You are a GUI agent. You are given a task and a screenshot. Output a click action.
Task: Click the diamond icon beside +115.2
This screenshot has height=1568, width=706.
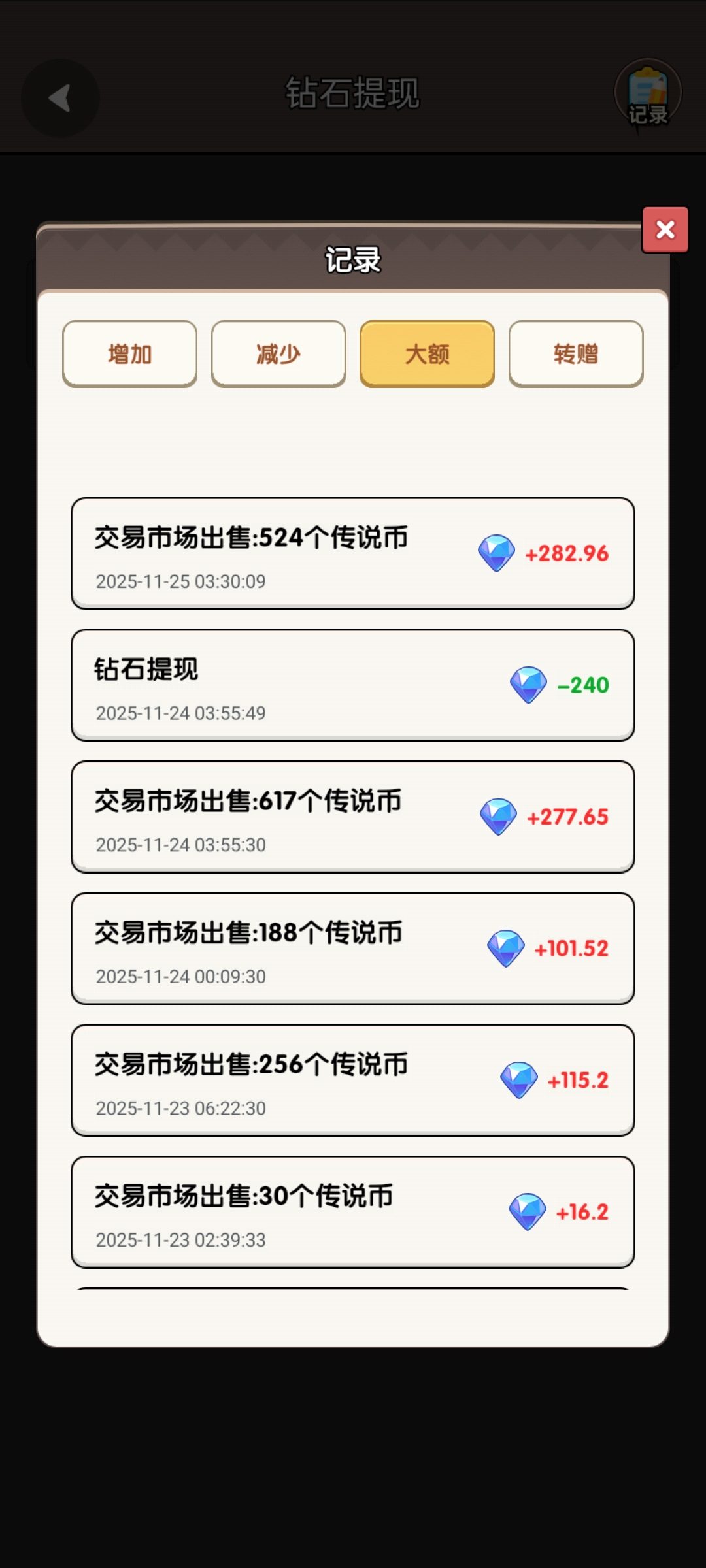pyautogui.click(x=518, y=1079)
